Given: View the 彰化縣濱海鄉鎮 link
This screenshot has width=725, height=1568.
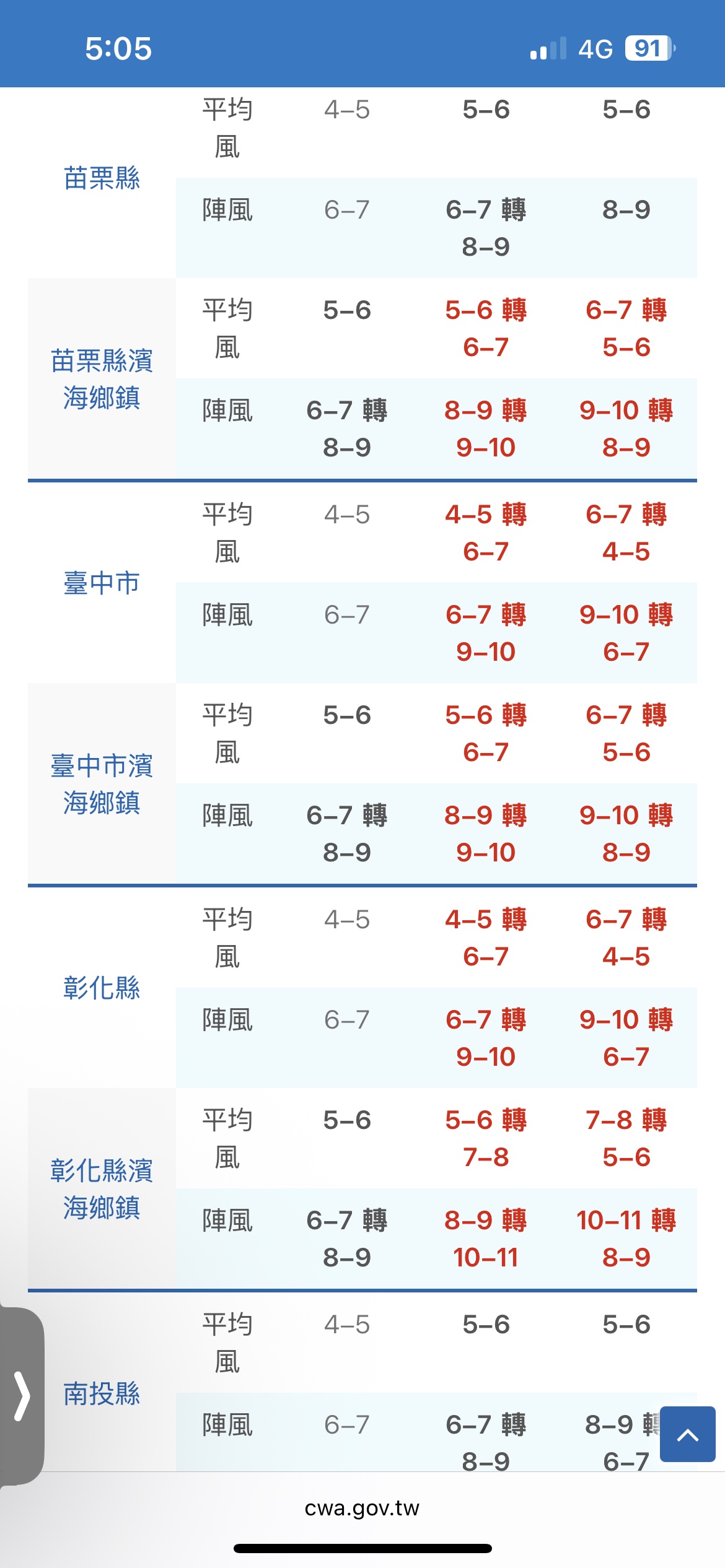Looking at the screenshot, I should [x=102, y=1189].
